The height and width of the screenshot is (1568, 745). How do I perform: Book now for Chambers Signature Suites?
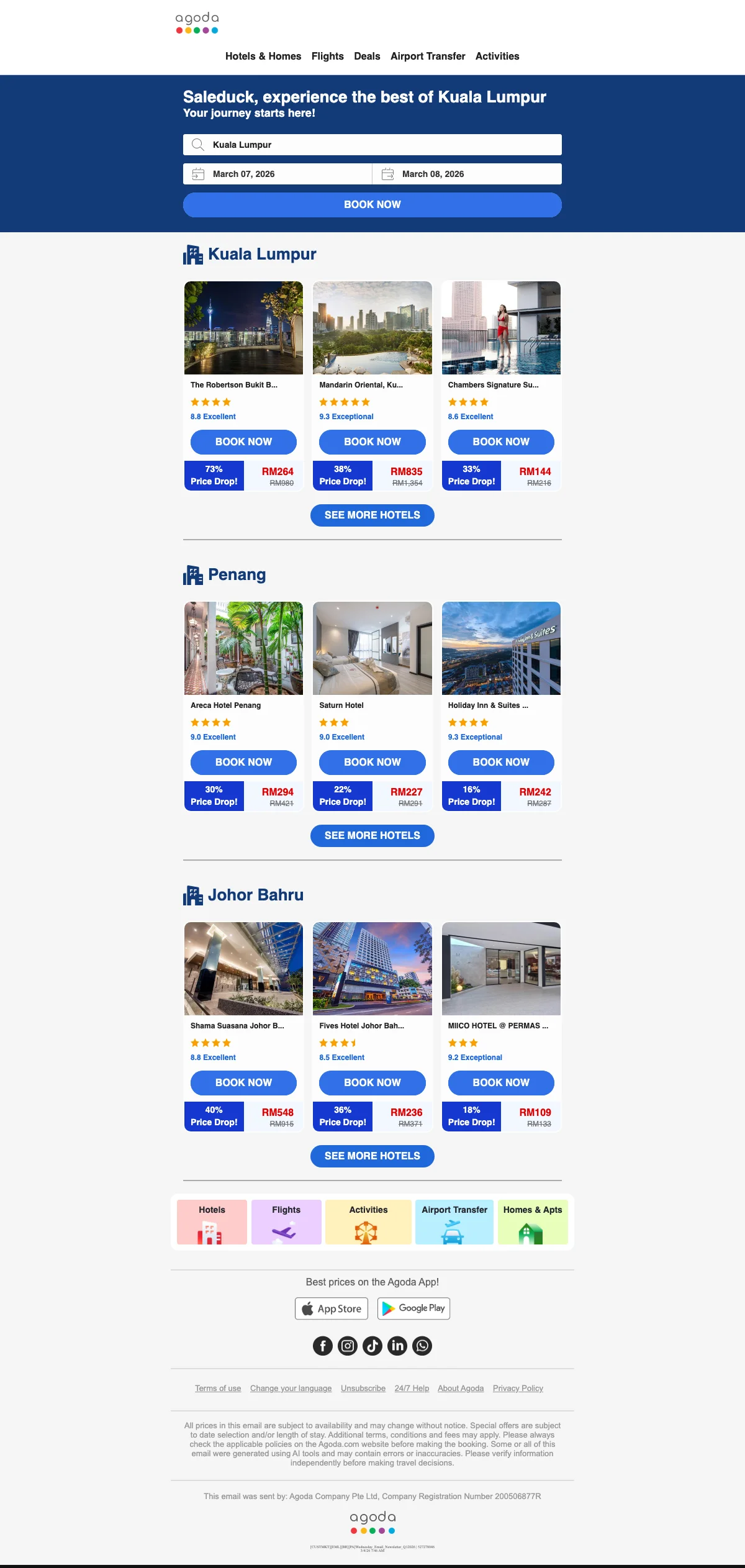[500, 442]
